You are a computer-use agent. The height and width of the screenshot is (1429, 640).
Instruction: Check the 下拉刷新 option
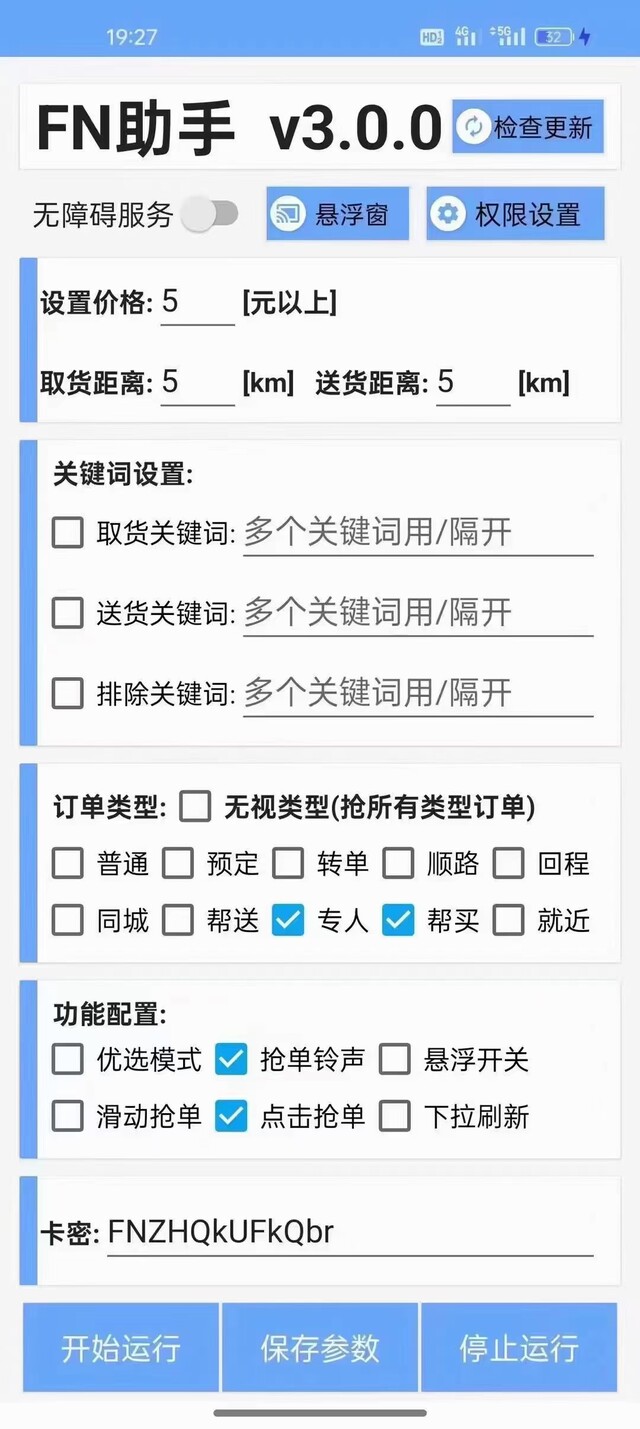(x=395, y=1116)
